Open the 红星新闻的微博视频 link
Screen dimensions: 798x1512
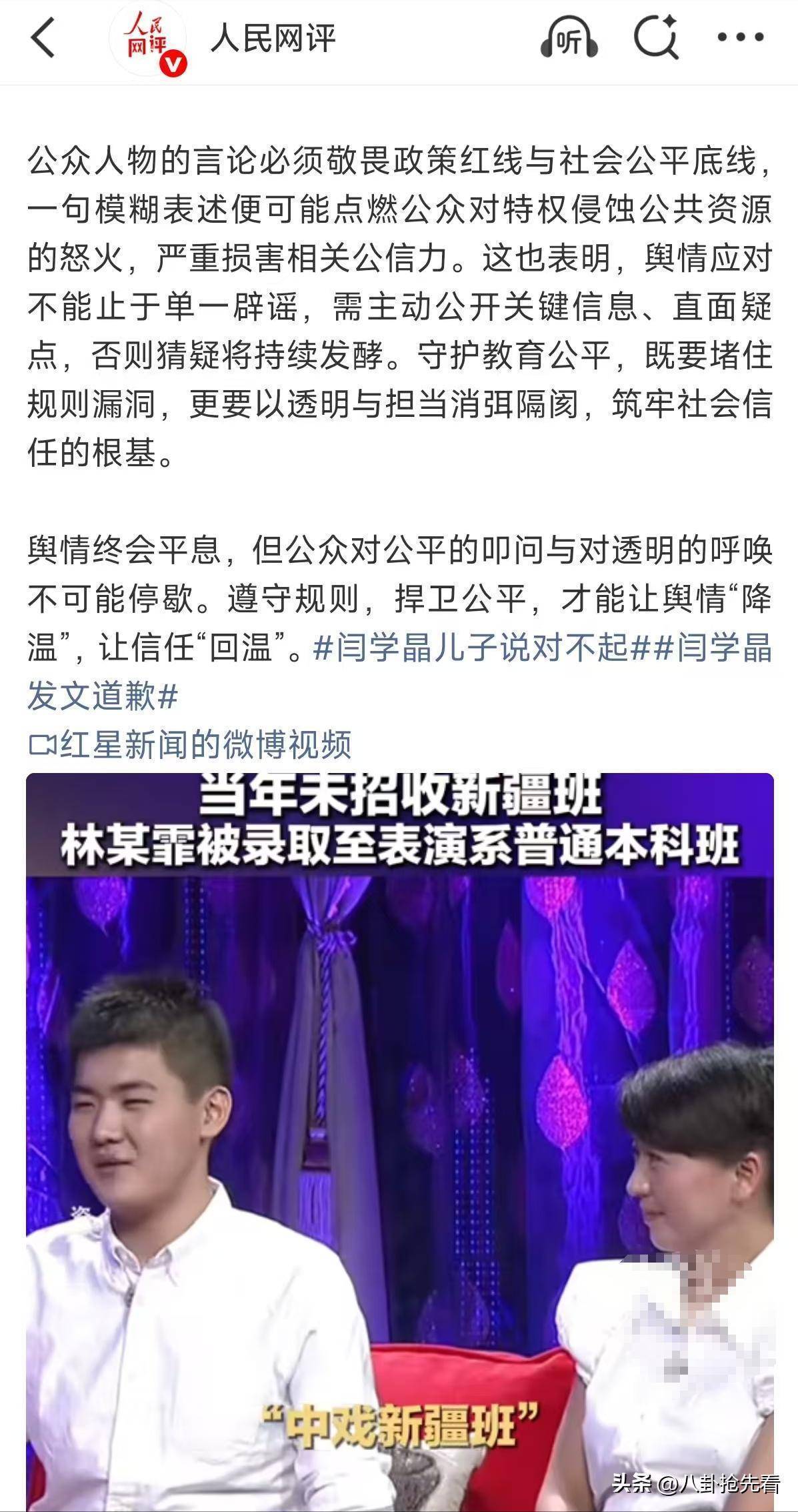191,744
